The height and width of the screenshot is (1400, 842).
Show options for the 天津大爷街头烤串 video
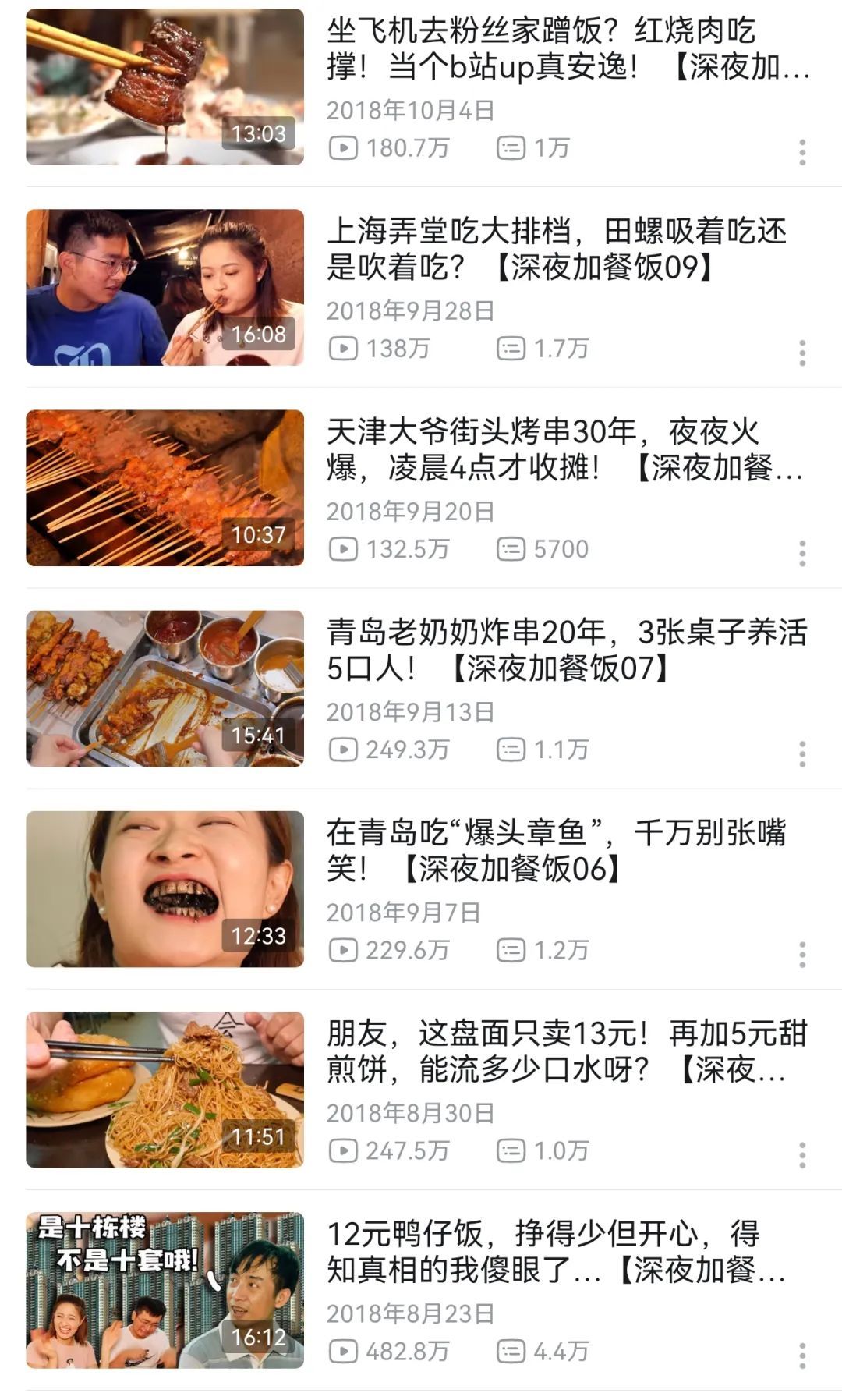801,553
